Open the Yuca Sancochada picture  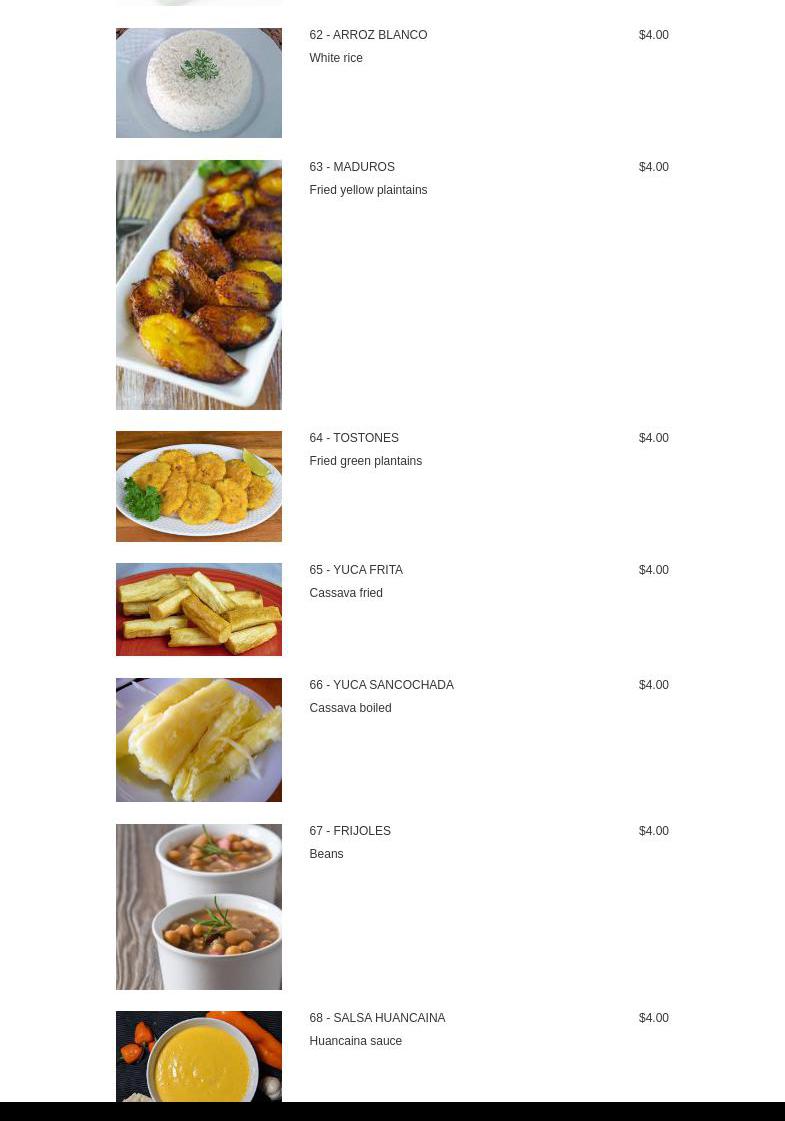[198, 740]
